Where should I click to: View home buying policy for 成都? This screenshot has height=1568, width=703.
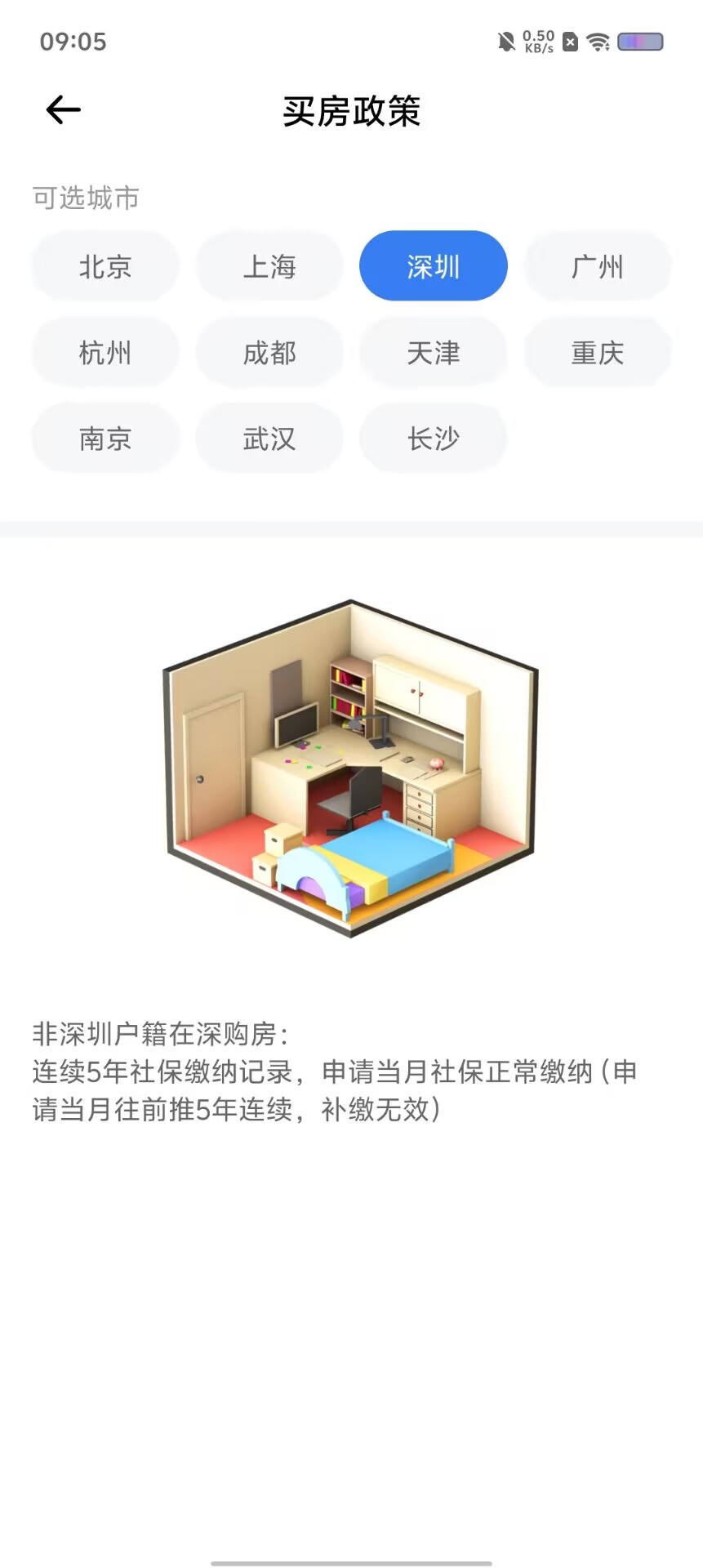(269, 353)
